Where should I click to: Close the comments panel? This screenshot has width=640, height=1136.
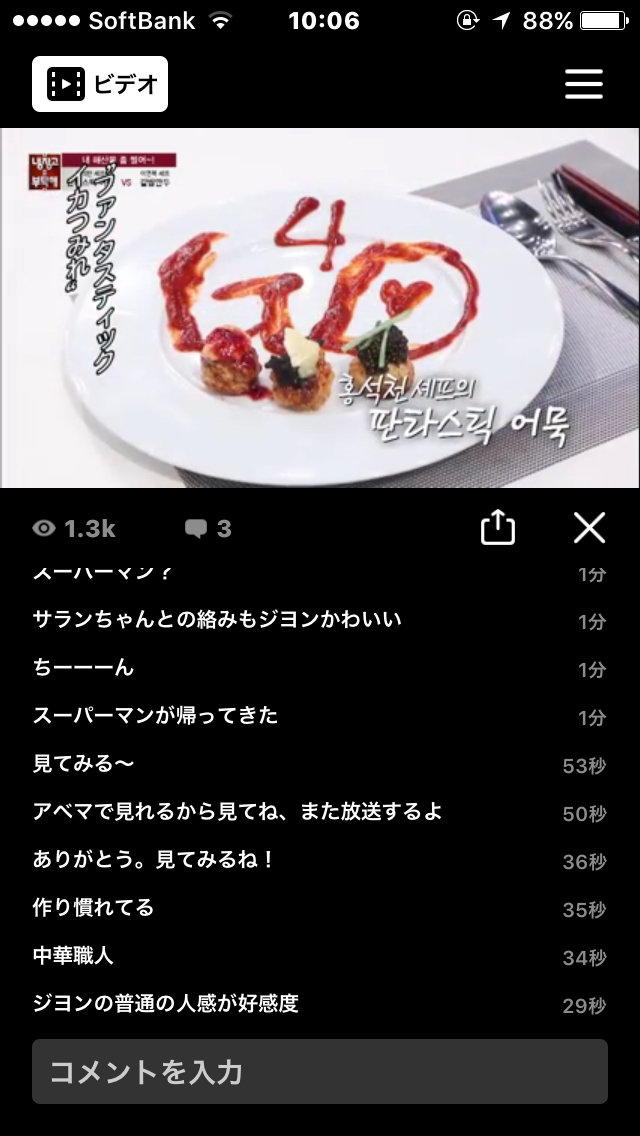coord(589,527)
